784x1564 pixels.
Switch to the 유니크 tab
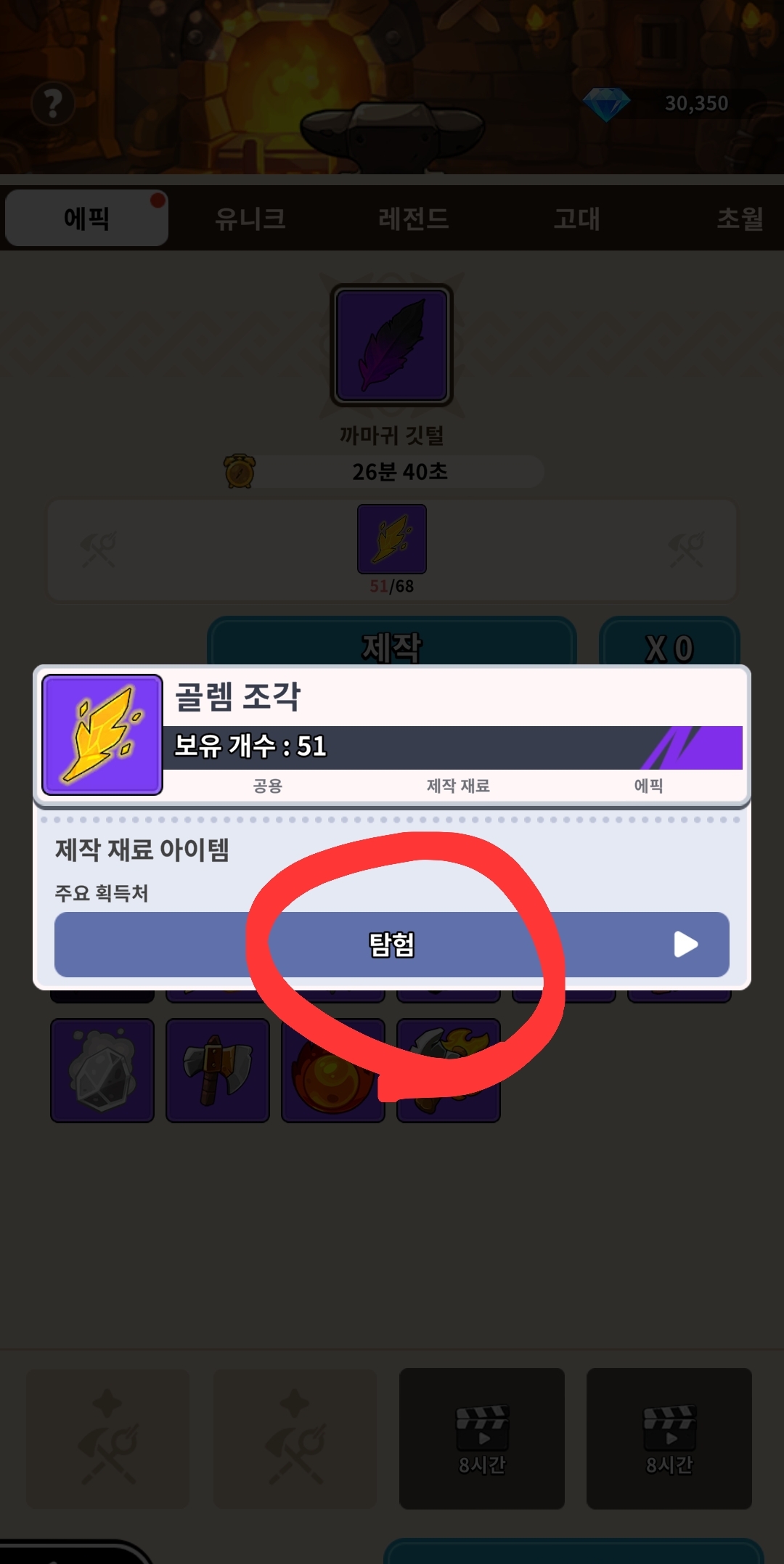tap(250, 218)
